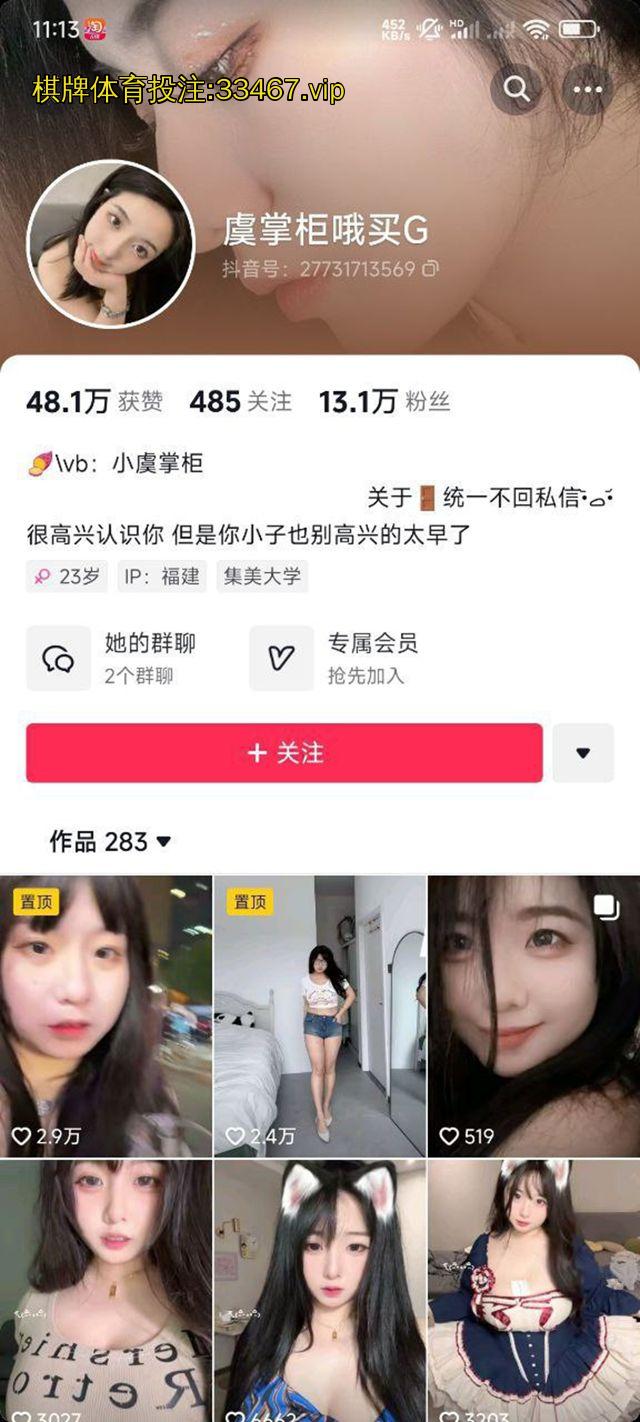Viewport: 640px width, 1422px height.
Task: Open the video with 3027 likes
Action: pyautogui.click(x=105, y=1290)
